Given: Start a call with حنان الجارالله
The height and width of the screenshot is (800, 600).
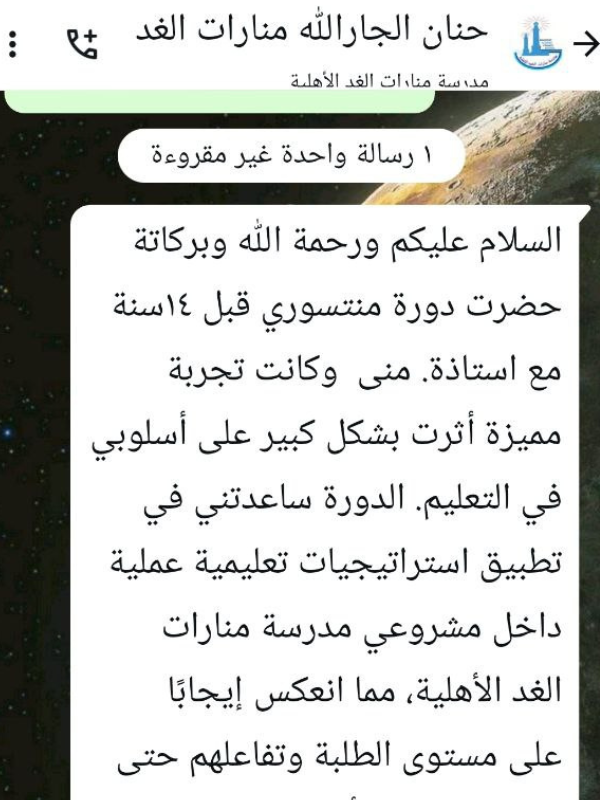Looking at the screenshot, I should 81,43.
